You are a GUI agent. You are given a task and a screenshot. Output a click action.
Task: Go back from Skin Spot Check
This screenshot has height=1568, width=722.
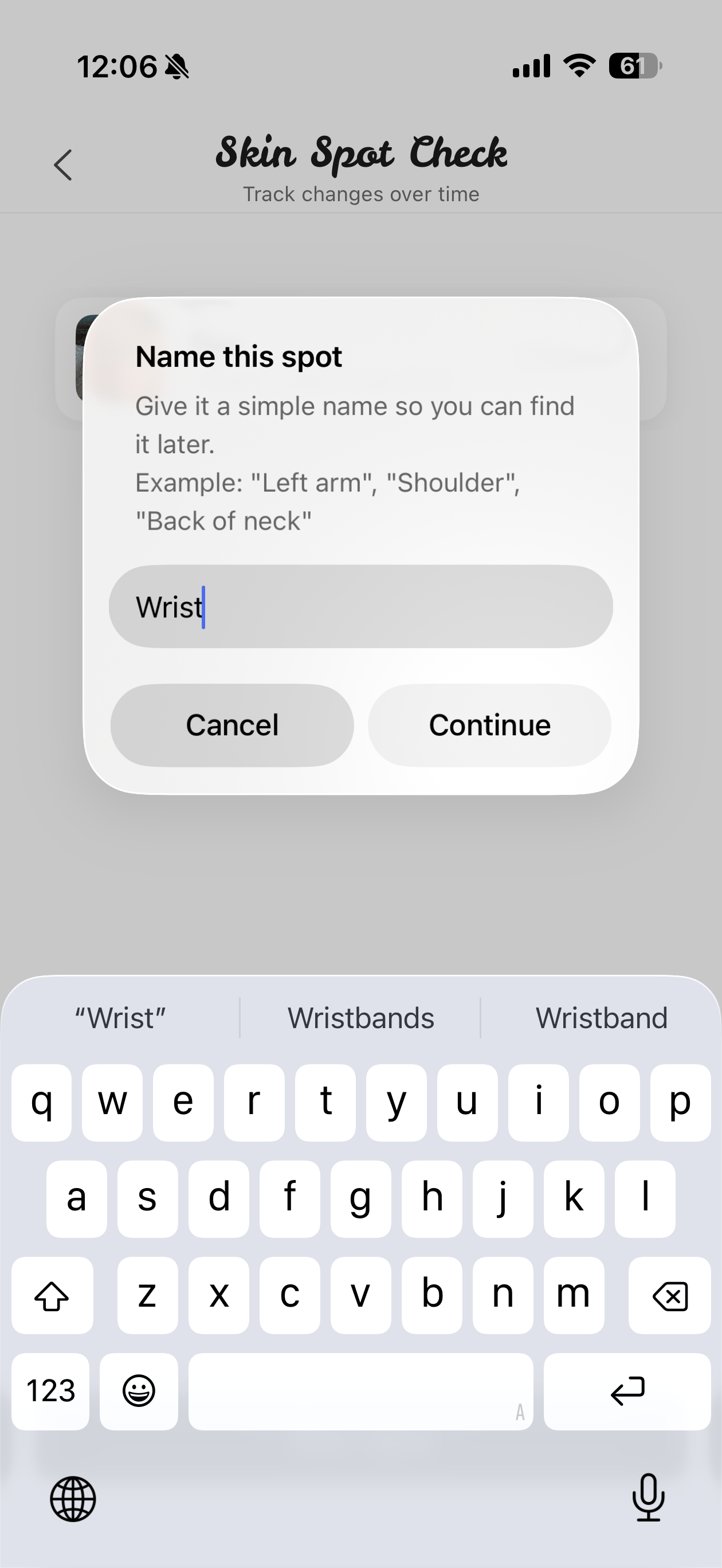coord(62,165)
